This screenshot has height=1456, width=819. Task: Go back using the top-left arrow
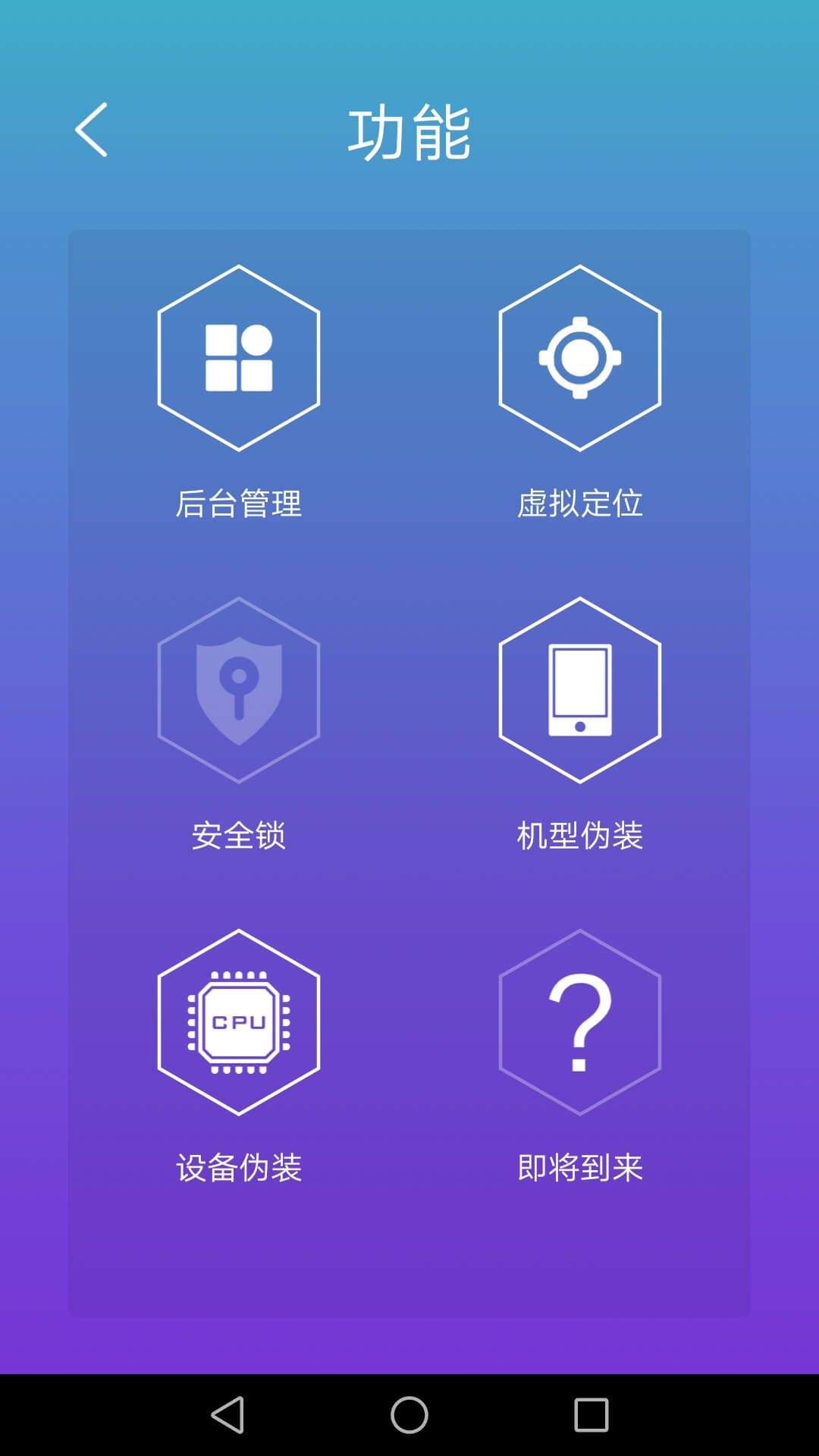pos(91,130)
